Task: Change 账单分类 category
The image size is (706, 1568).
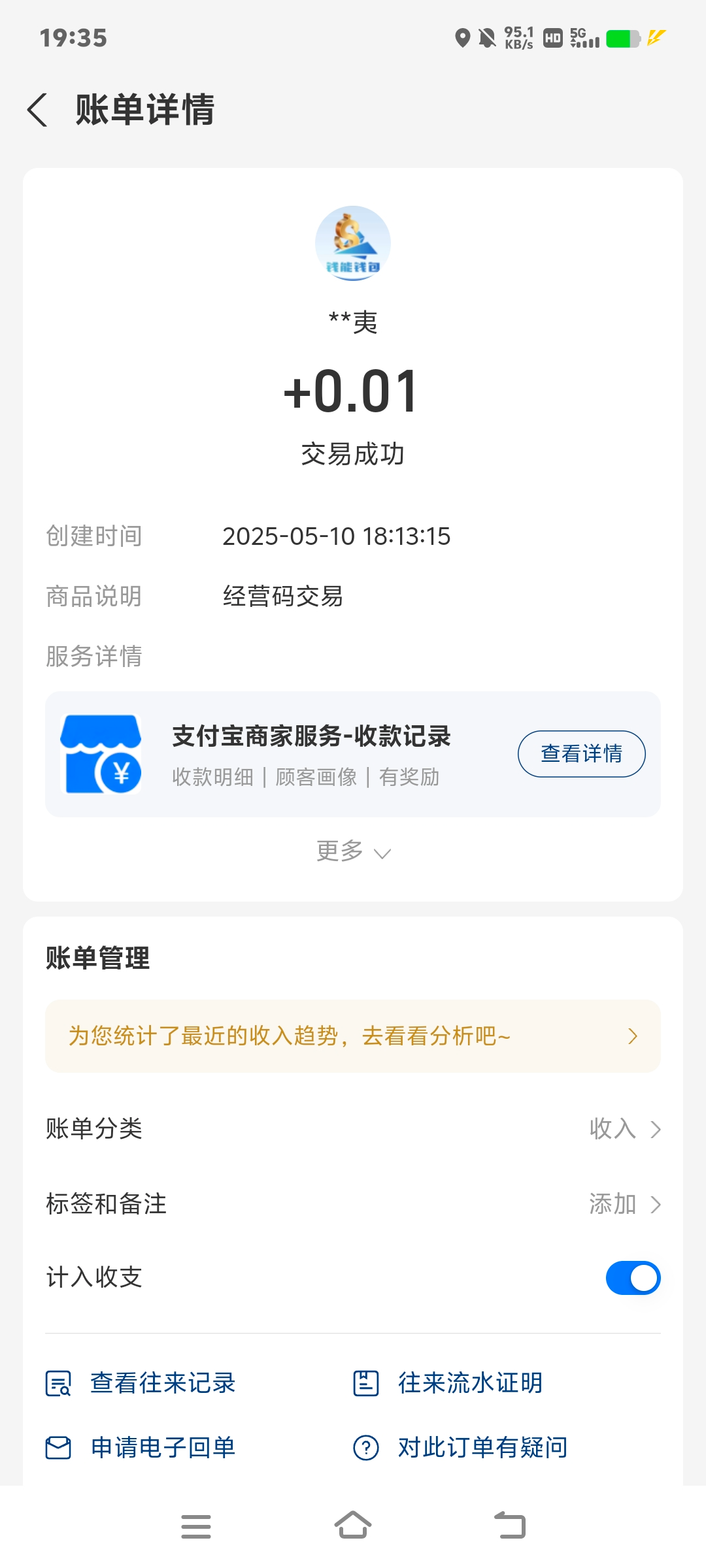Action: (x=624, y=1129)
